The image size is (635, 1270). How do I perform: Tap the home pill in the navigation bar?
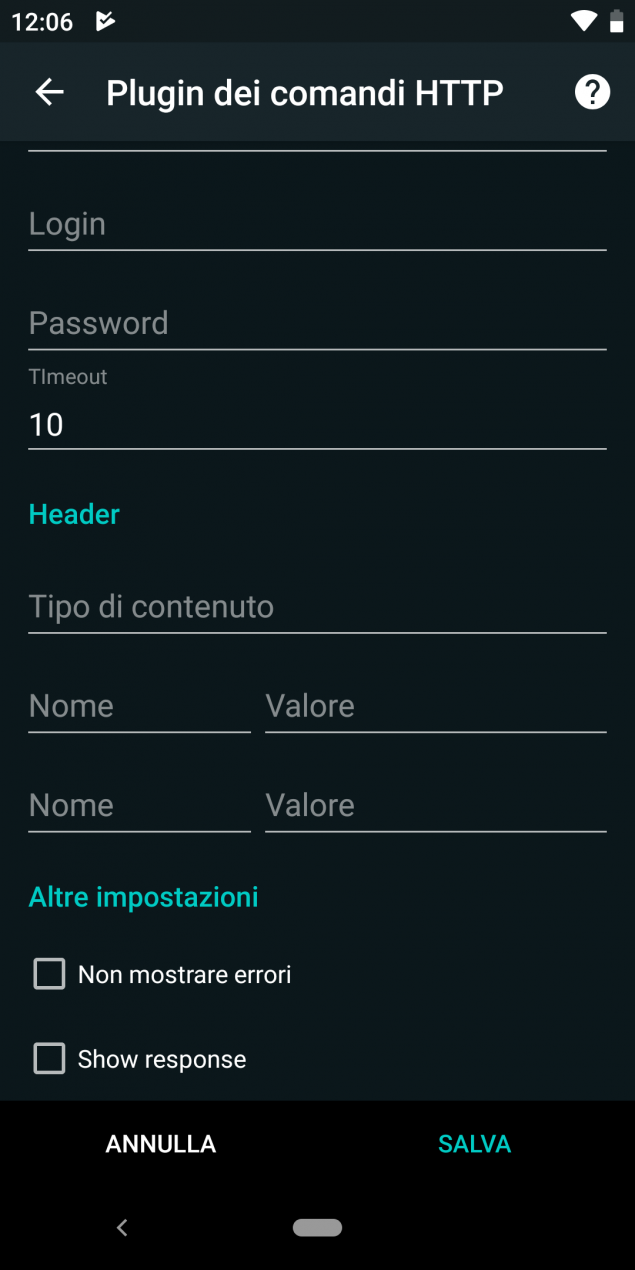(317, 1228)
